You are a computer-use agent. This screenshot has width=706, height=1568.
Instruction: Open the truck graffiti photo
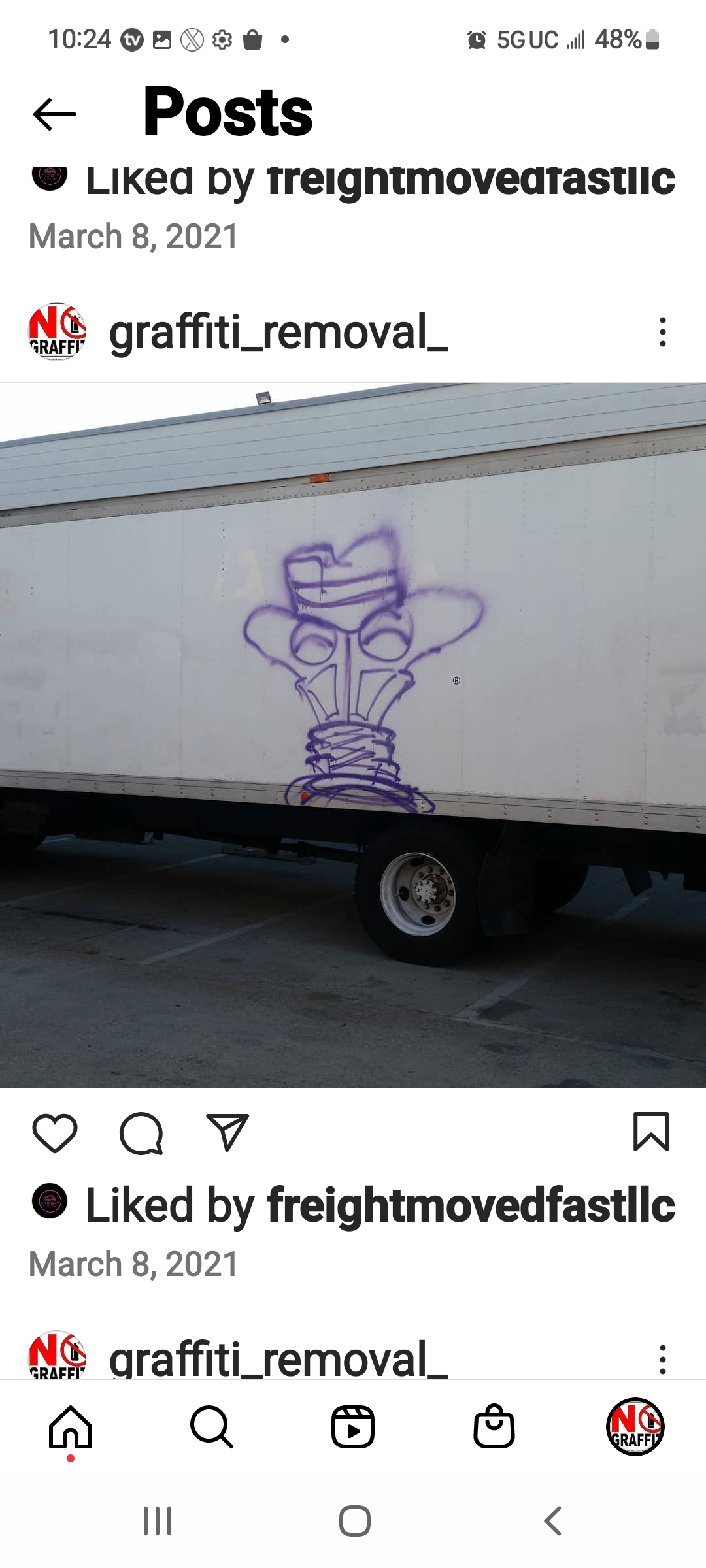pos(353,735)
